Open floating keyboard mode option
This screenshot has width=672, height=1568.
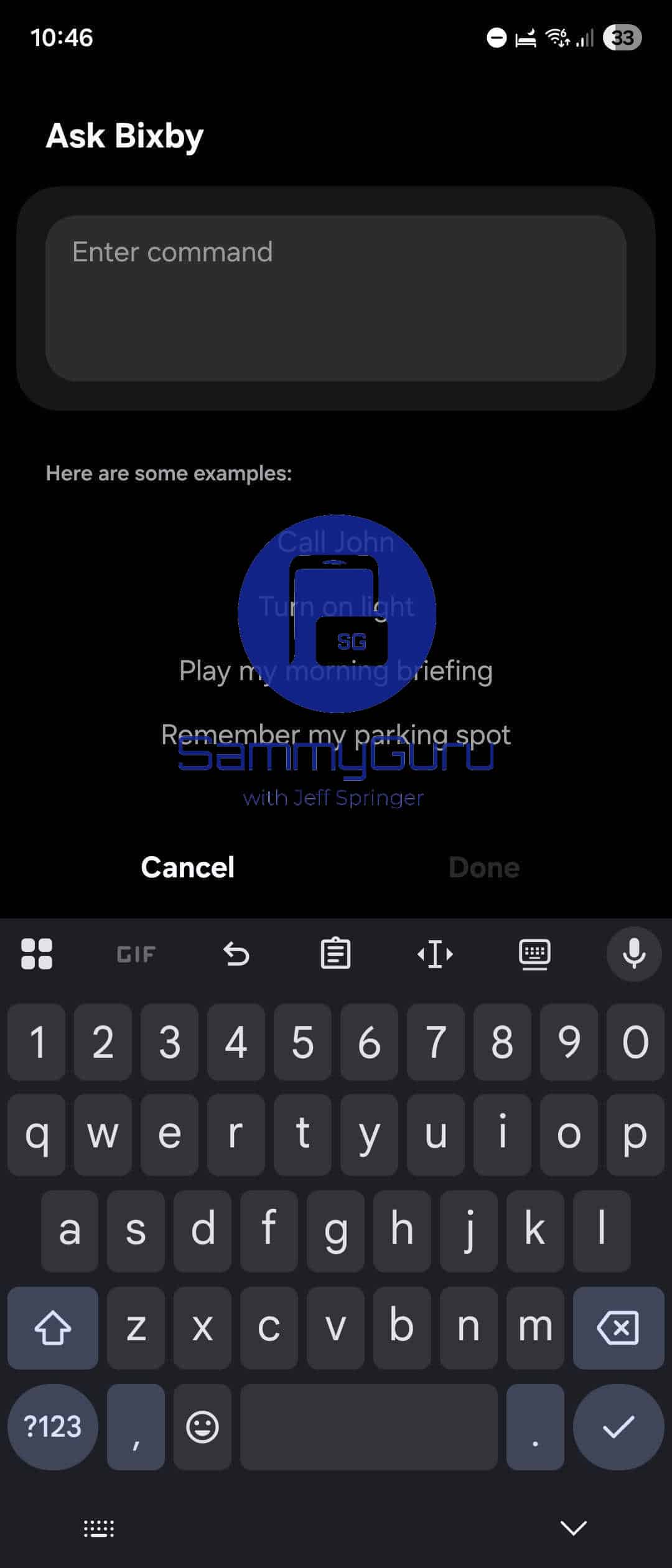coord(534,954)
